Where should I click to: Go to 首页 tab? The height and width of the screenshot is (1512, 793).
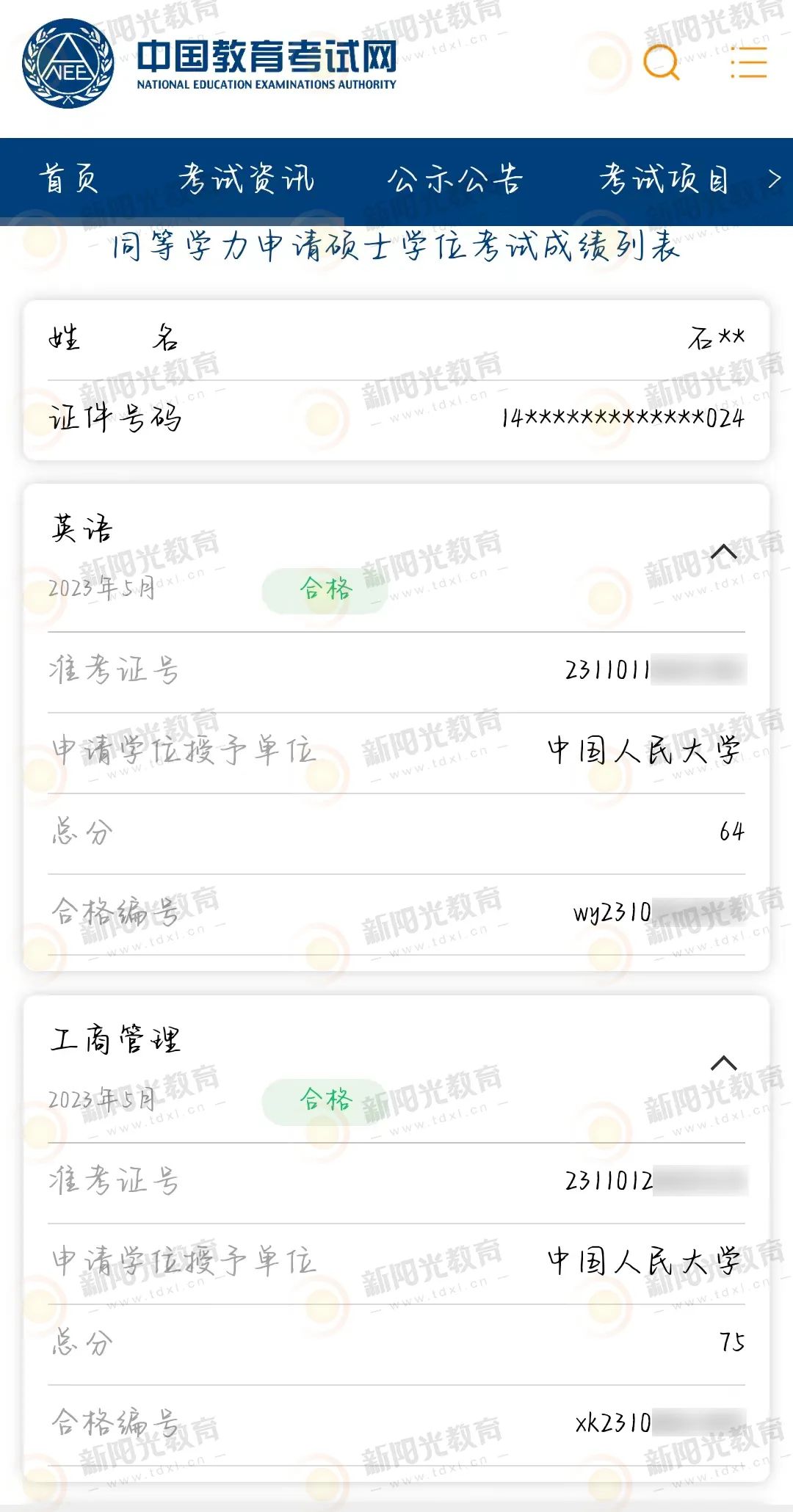[x=69, y=179]
